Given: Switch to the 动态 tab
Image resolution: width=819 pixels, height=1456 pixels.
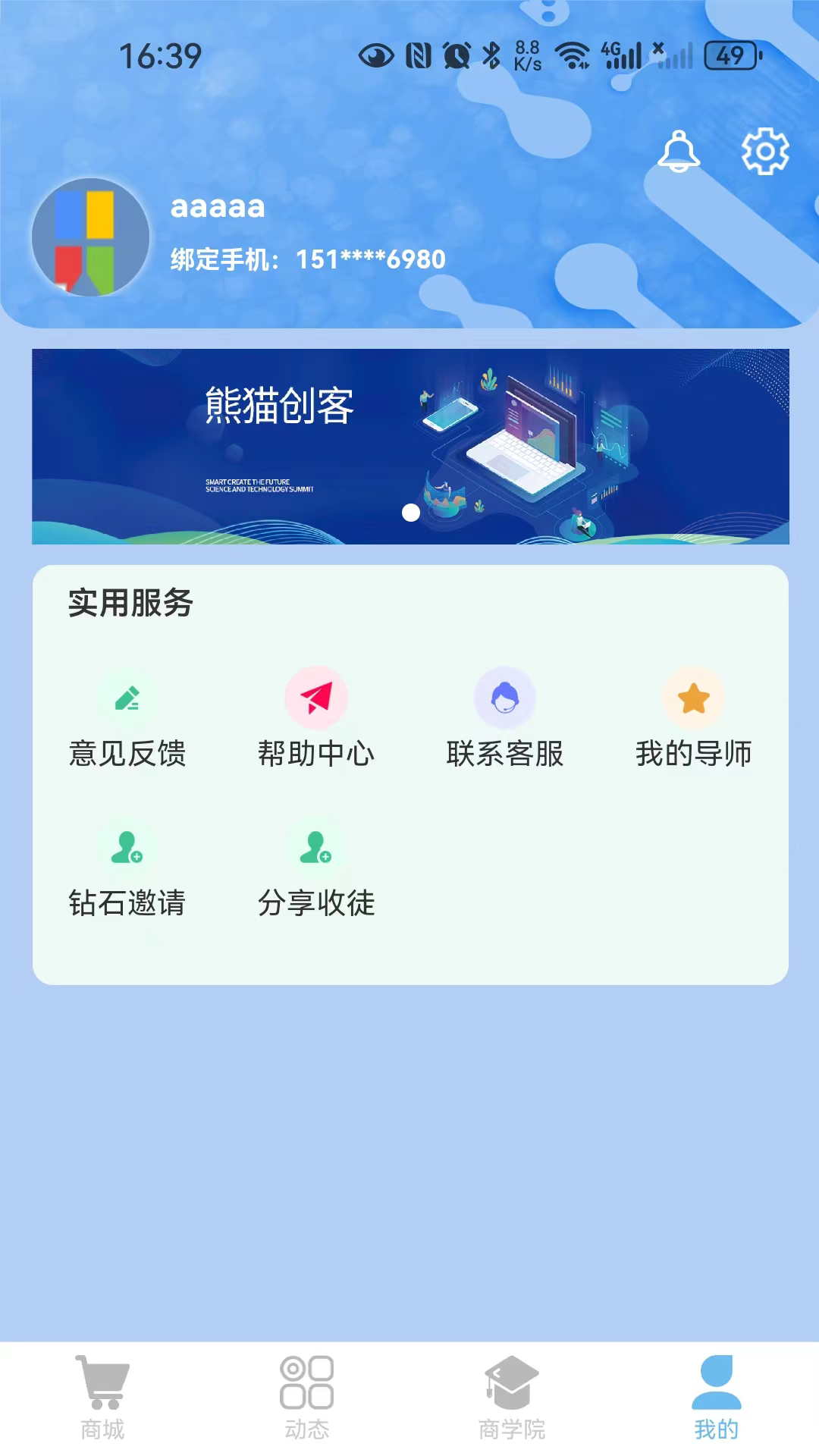Looking at the screenshot, I should (307, 1397).
